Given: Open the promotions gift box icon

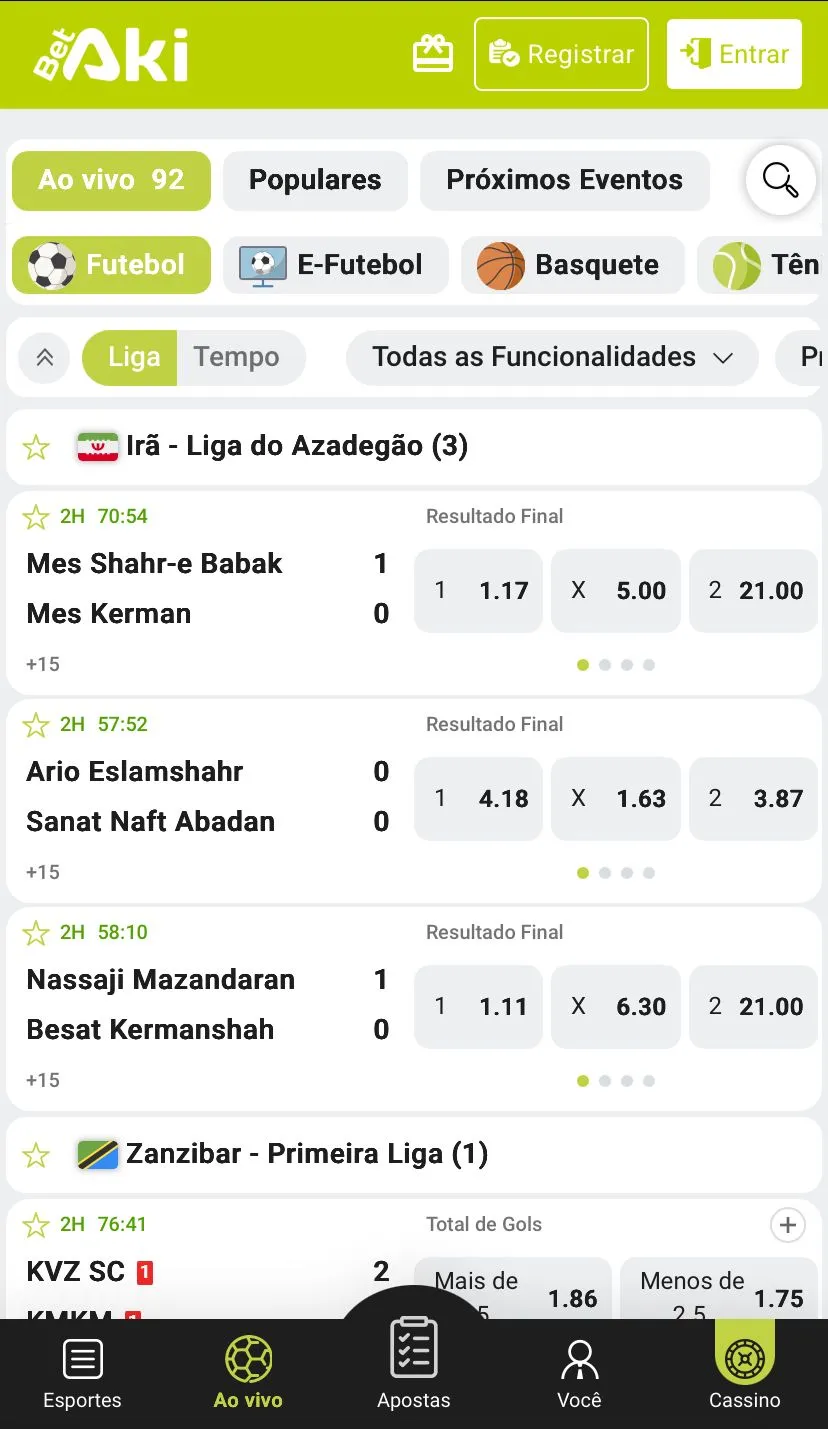Looking at the screenshot, I should point(433,53).
